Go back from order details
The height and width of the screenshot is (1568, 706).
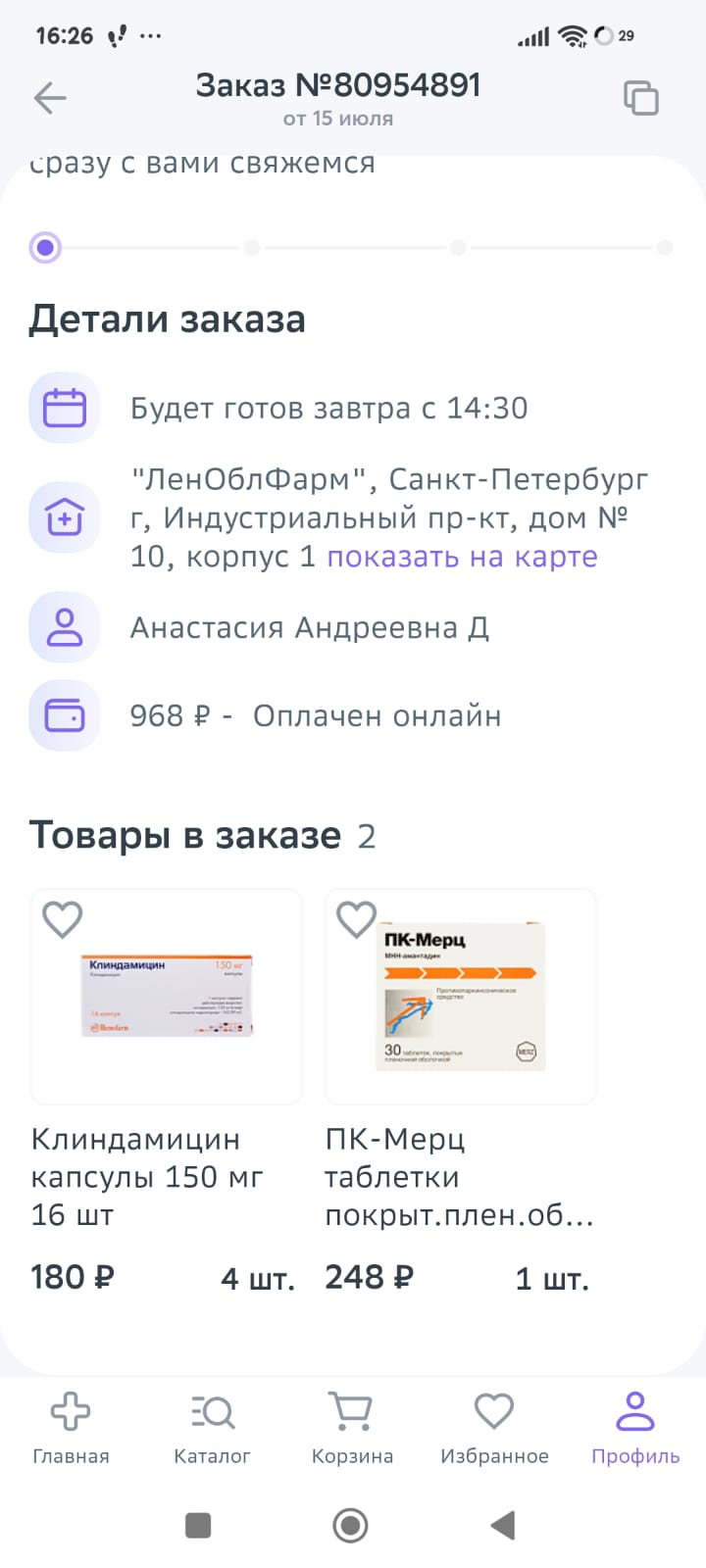coord(50,98)
